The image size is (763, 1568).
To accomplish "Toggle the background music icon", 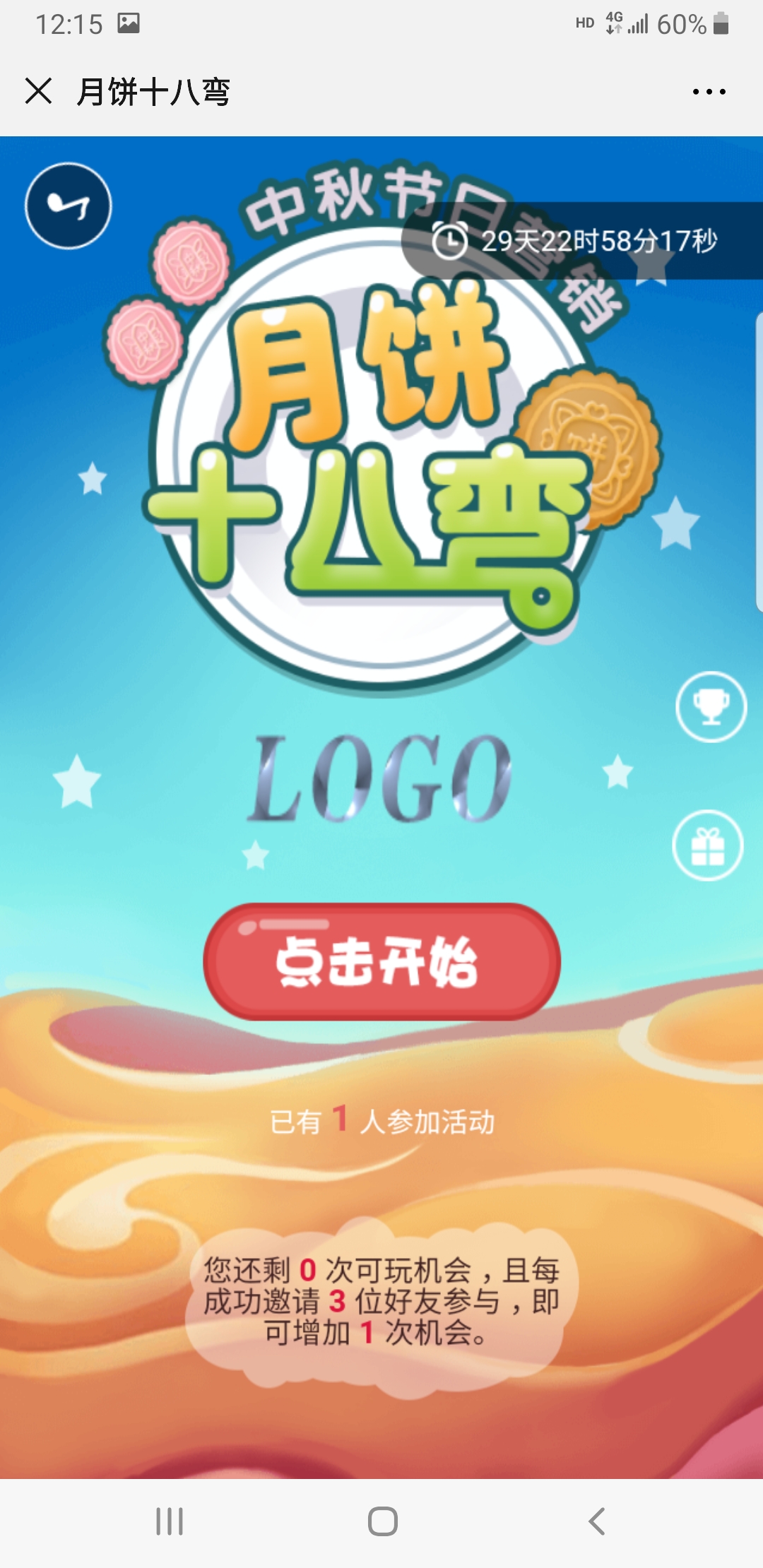I will pyautogui.click(x=69, y=206).
